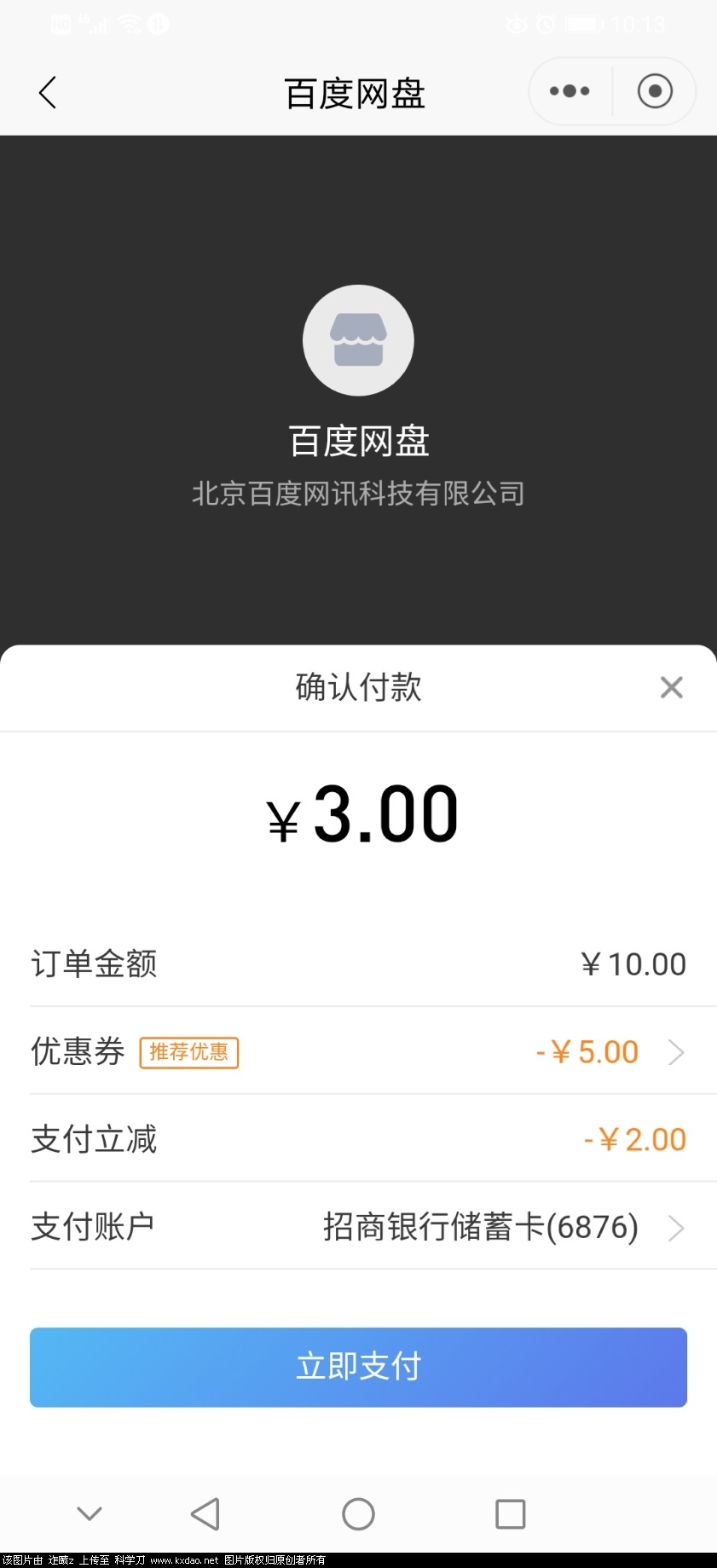
Task: Hide the navigation bar with the down arrow
Action: (x=90, y=1514)
